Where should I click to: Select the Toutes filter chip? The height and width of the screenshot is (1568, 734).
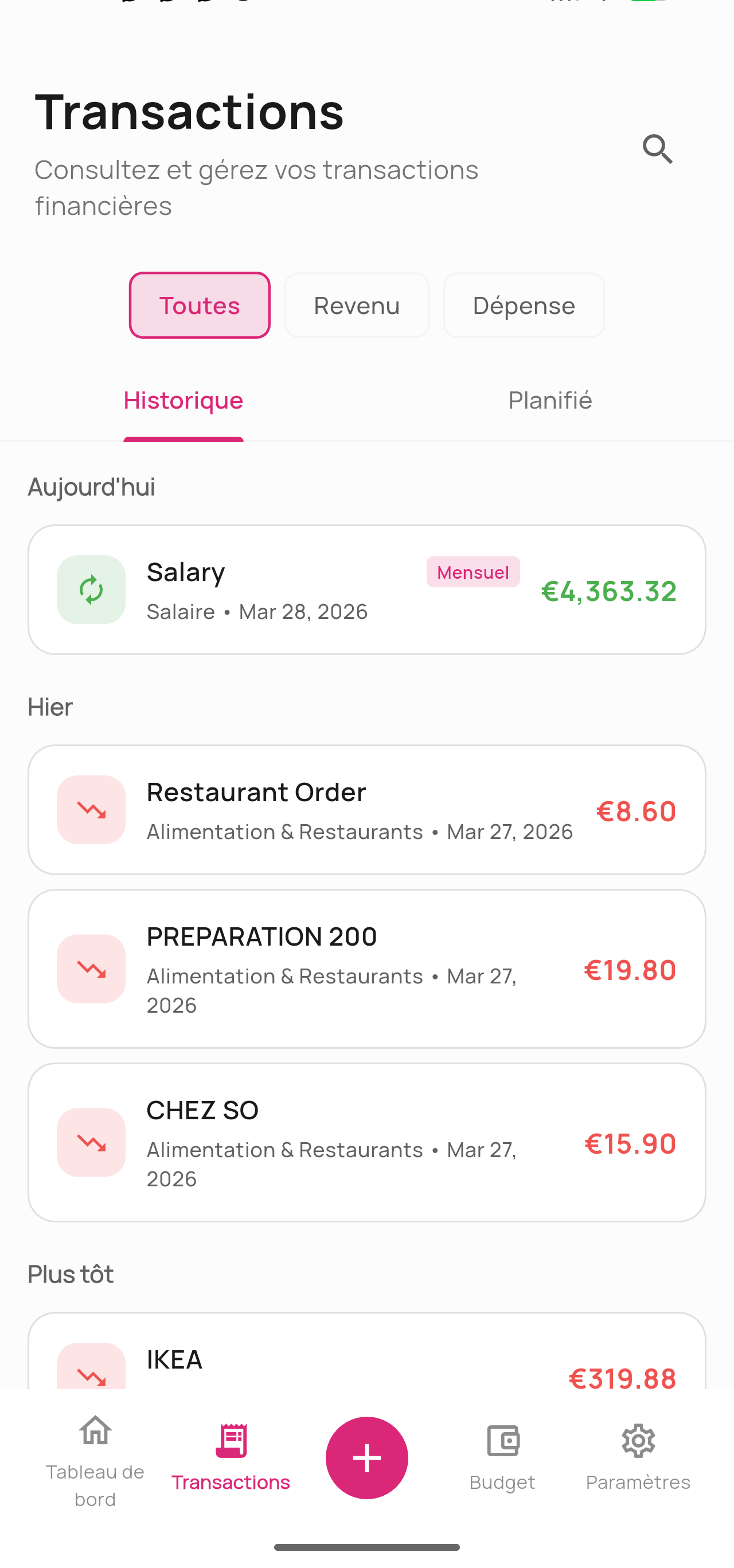coord(199,305)
